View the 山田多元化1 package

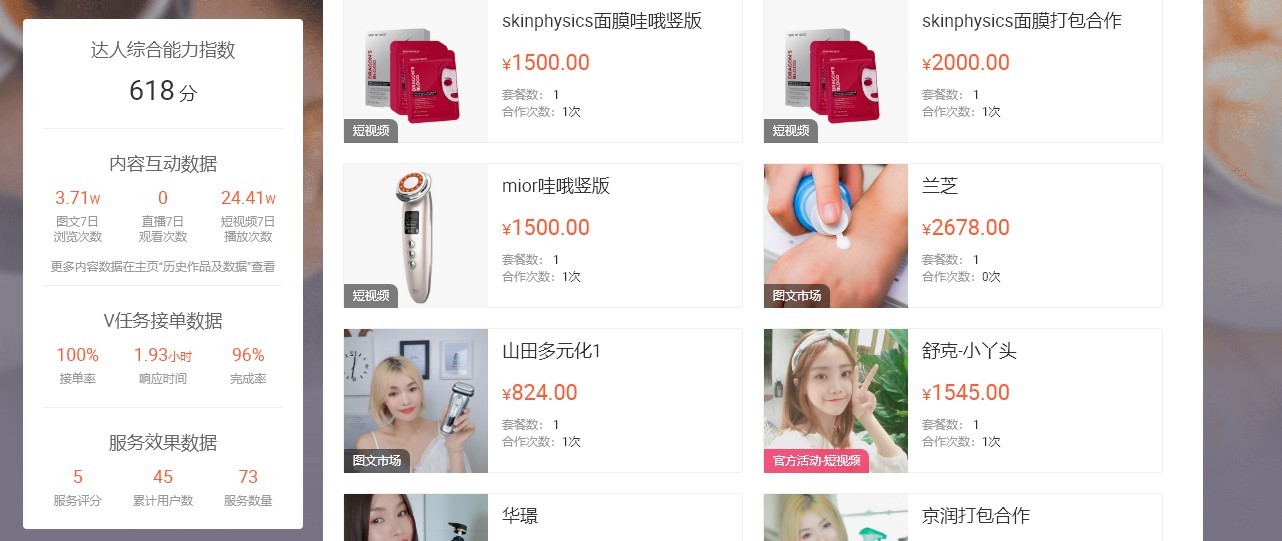click(x=542, y=400)
